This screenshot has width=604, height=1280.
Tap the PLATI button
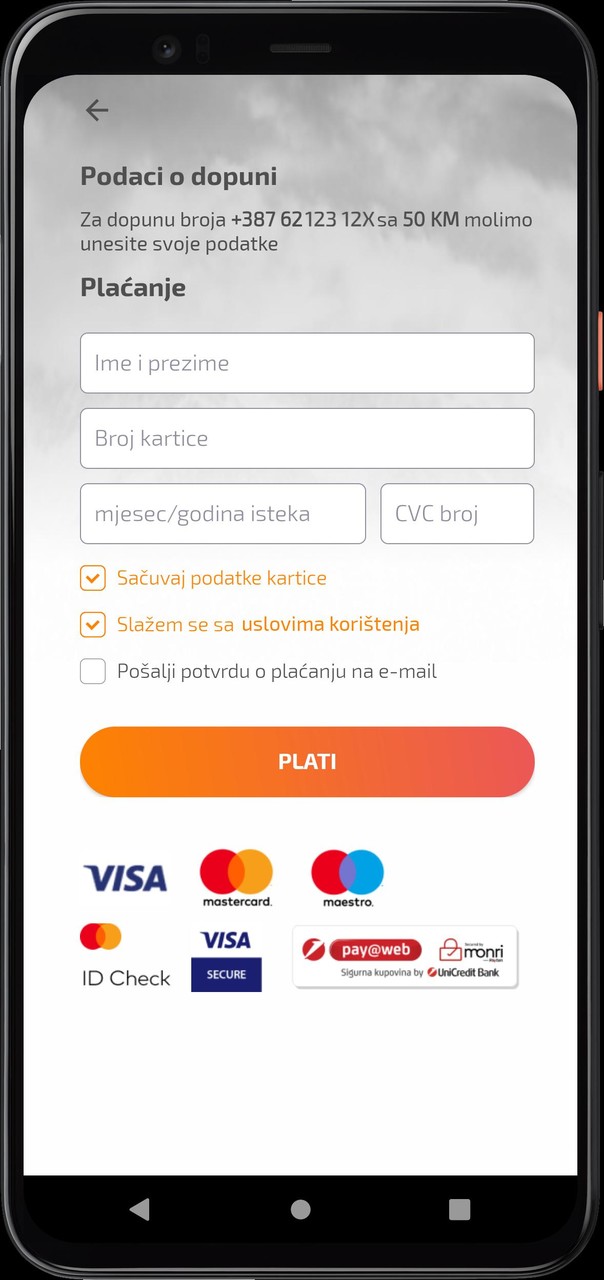point(307,762)
